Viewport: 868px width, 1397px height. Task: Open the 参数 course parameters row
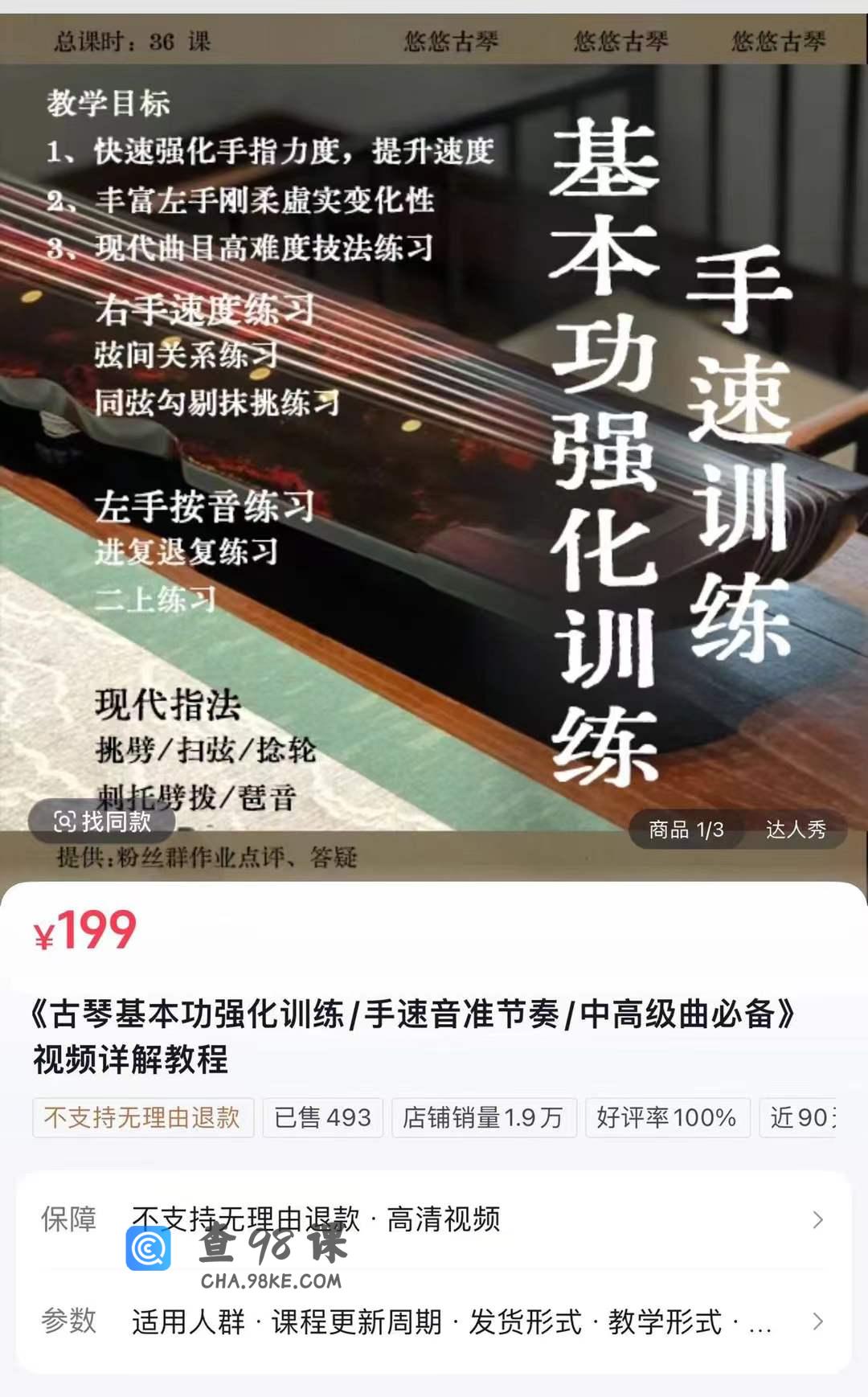434,1321
